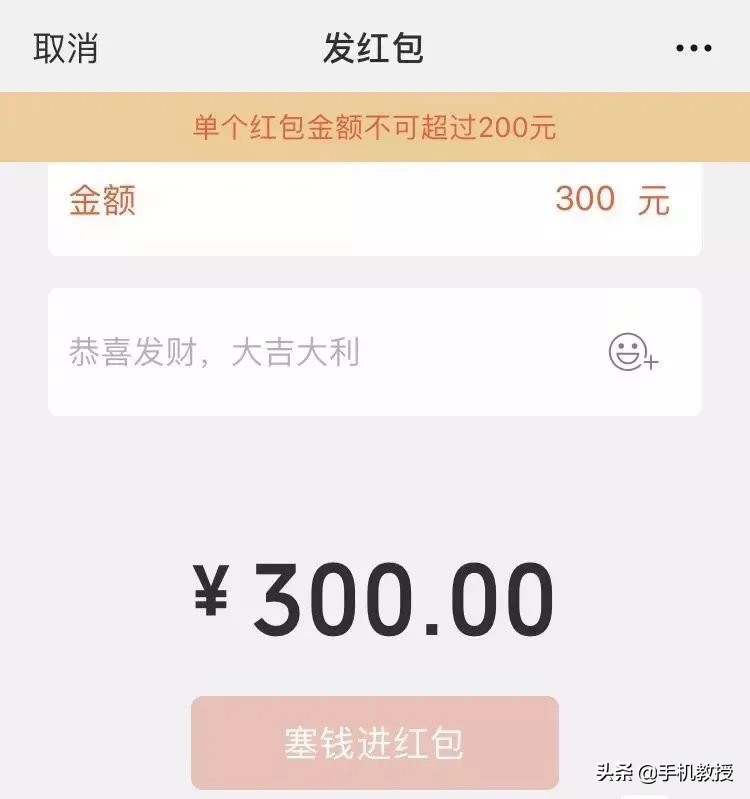
Task: Tap the 元 currency unit label
Action: 655,198
